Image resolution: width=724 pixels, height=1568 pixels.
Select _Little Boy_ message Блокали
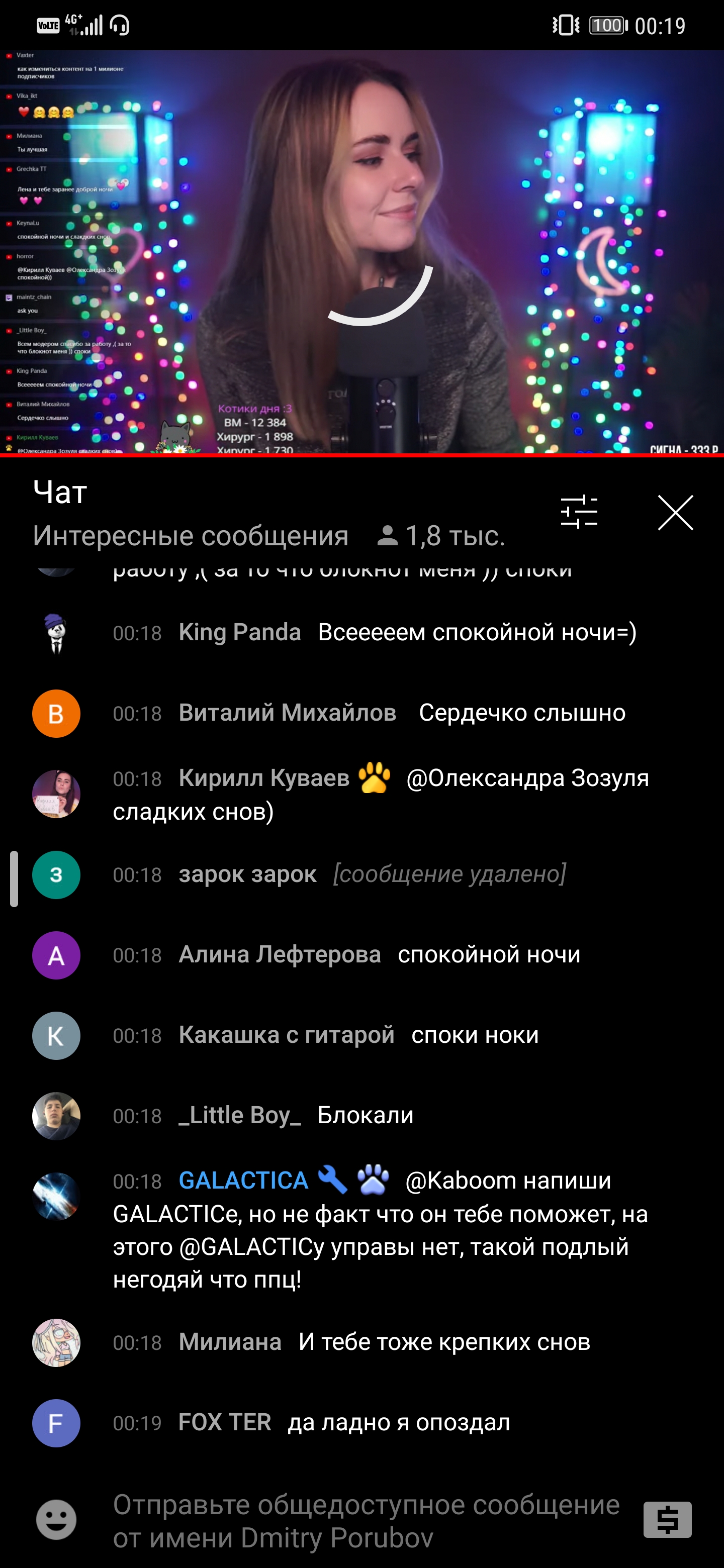point(361,1116)
